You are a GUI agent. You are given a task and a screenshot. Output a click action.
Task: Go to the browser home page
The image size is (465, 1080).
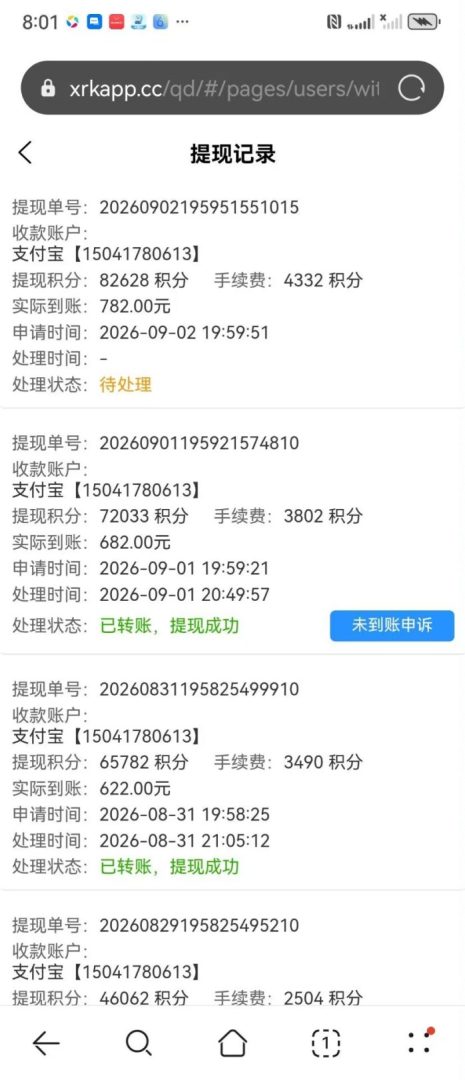232,1042
